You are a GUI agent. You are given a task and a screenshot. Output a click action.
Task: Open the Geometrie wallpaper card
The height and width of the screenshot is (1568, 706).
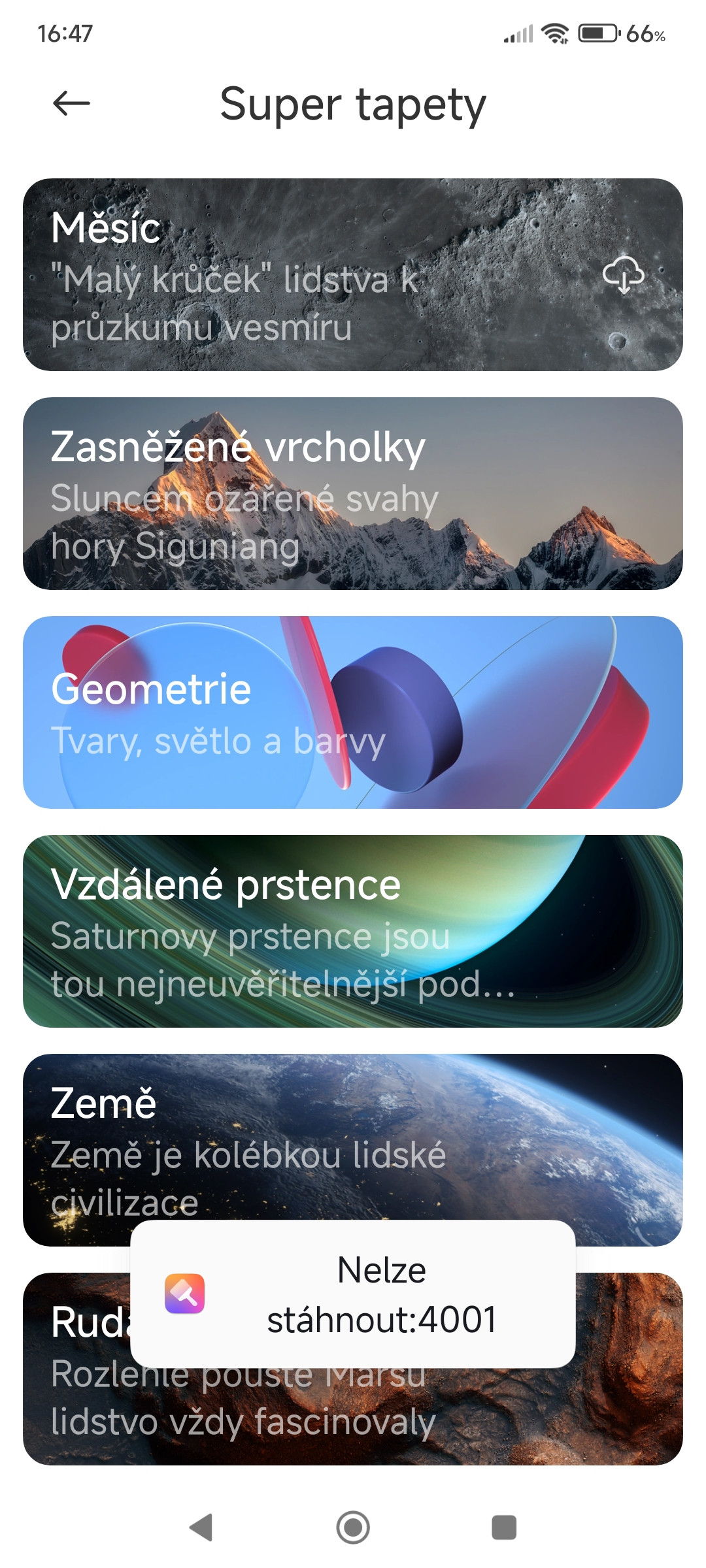(x=353, y=712)
